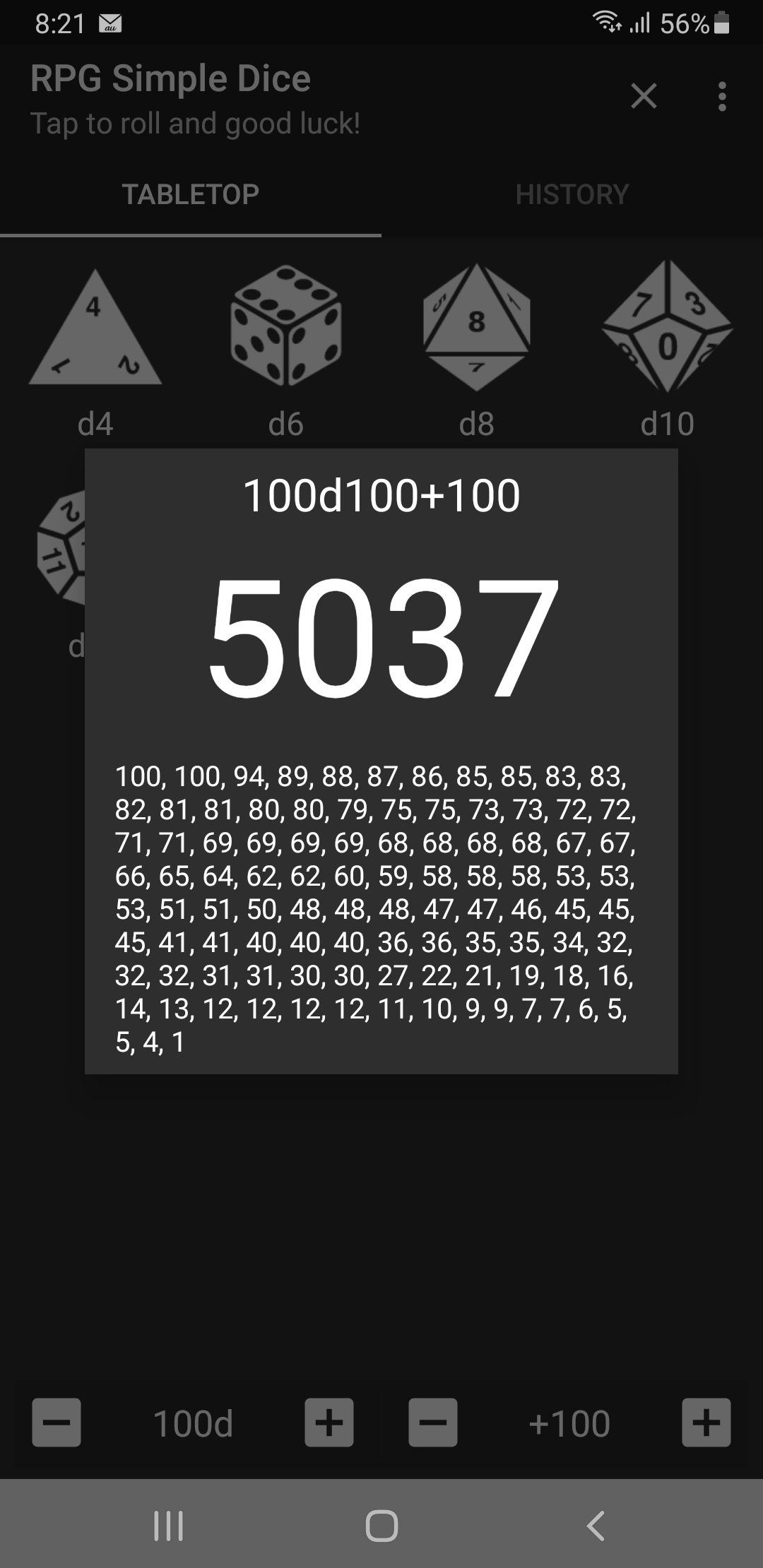Increase the 100d dice count

(329, 1422)
